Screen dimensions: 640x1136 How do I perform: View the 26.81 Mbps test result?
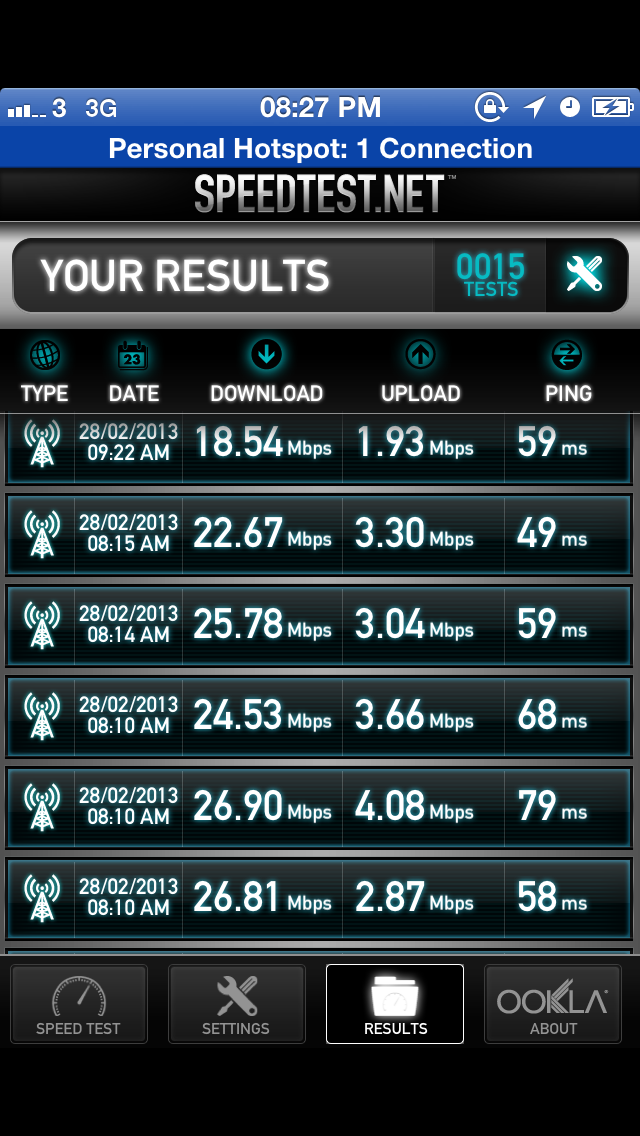319,898
